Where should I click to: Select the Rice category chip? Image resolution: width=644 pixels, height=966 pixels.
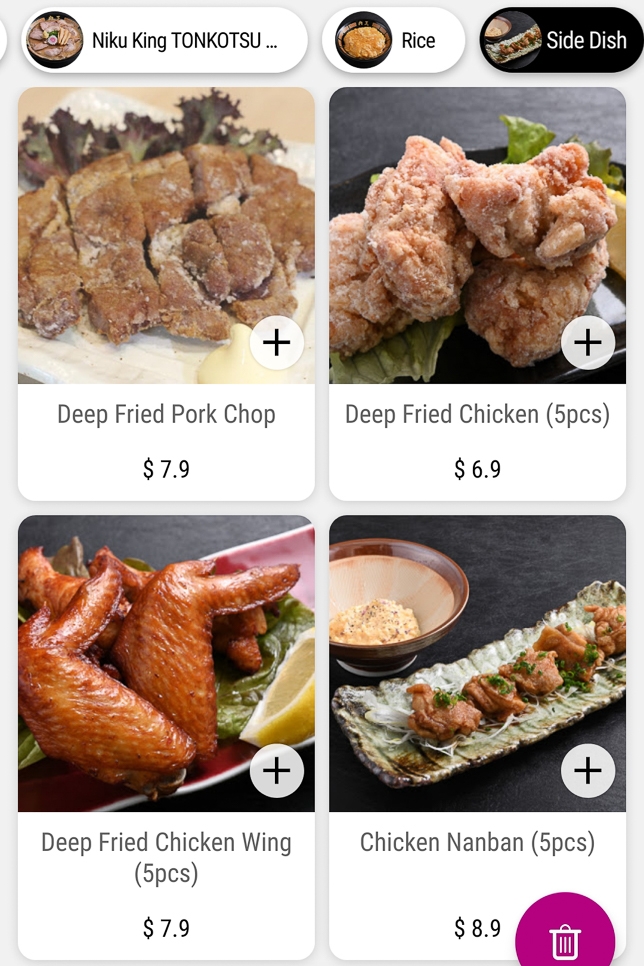coord(393,41)
